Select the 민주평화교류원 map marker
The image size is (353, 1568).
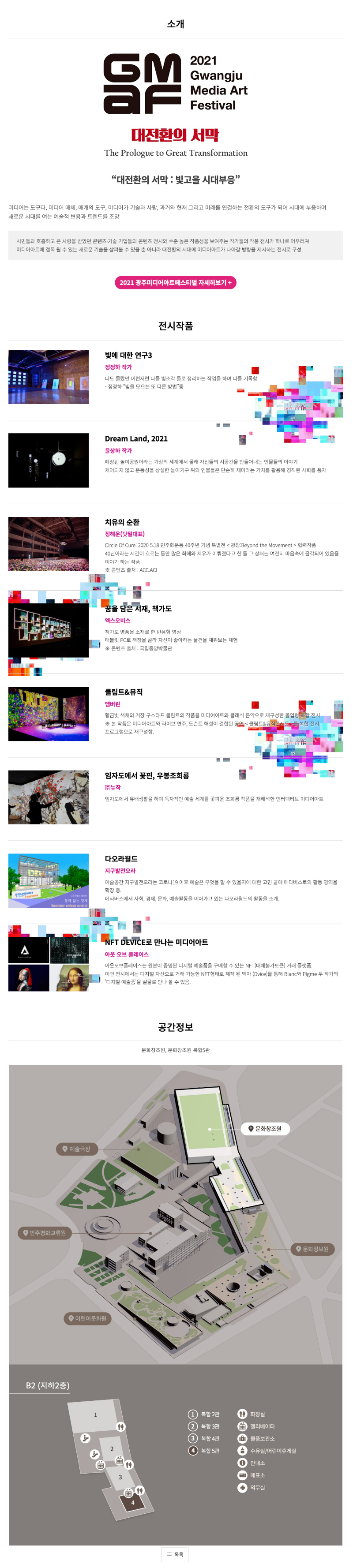coord(45,1233)
